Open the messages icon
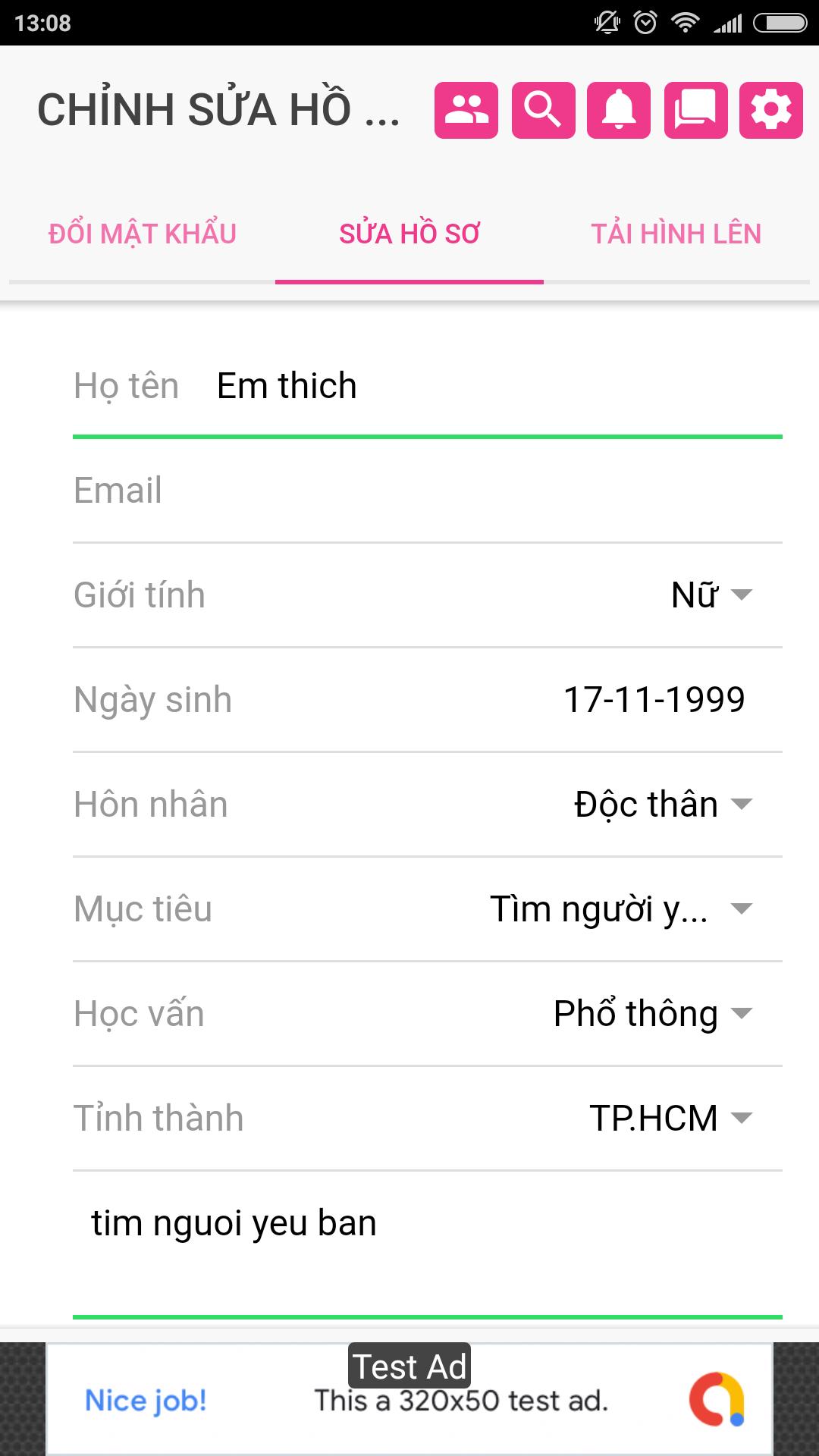The width and height of the screenshot is (819, 1456). pyautogui.click(x=695, y=110)
